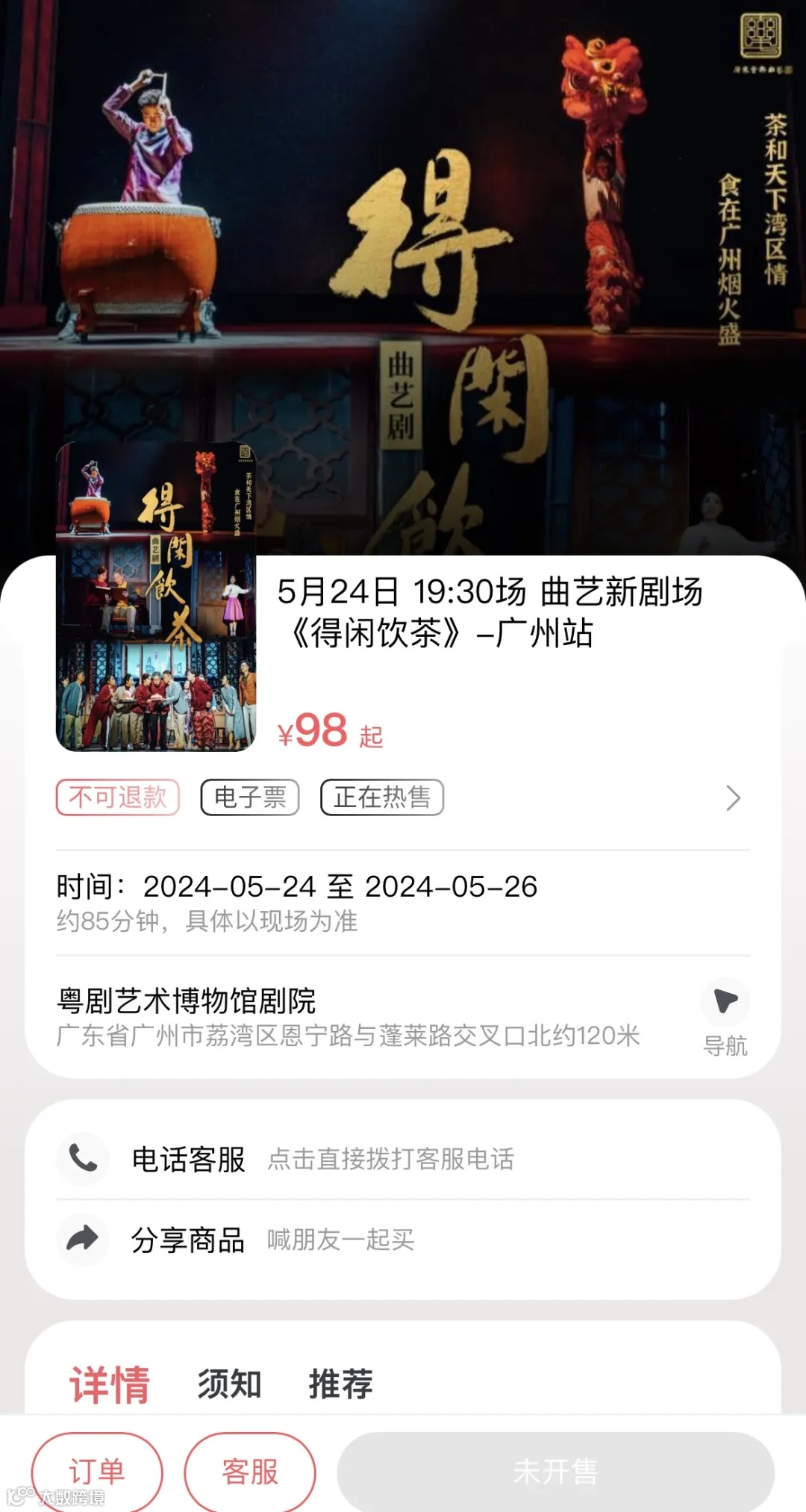Call 电话客服 customer service
Image resolution: width=806 pixels, height=1512 pixels.
188,1159
